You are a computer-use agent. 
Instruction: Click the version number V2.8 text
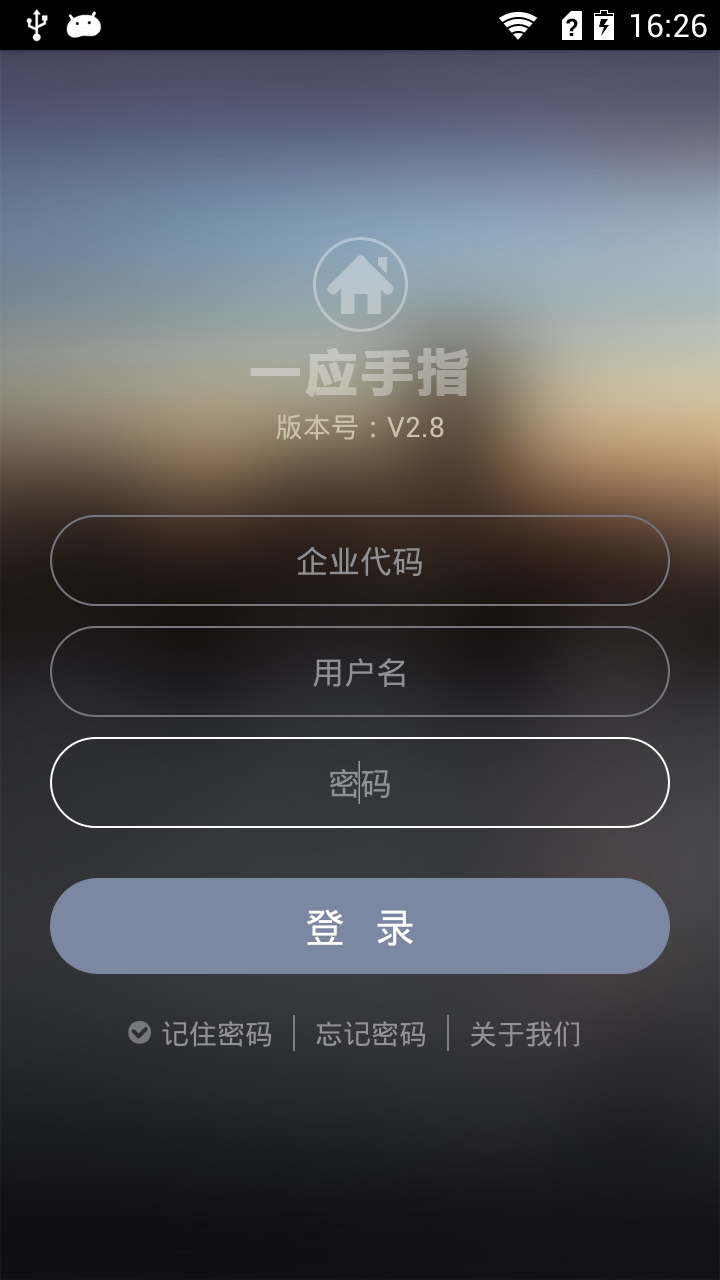click(360, 428)
